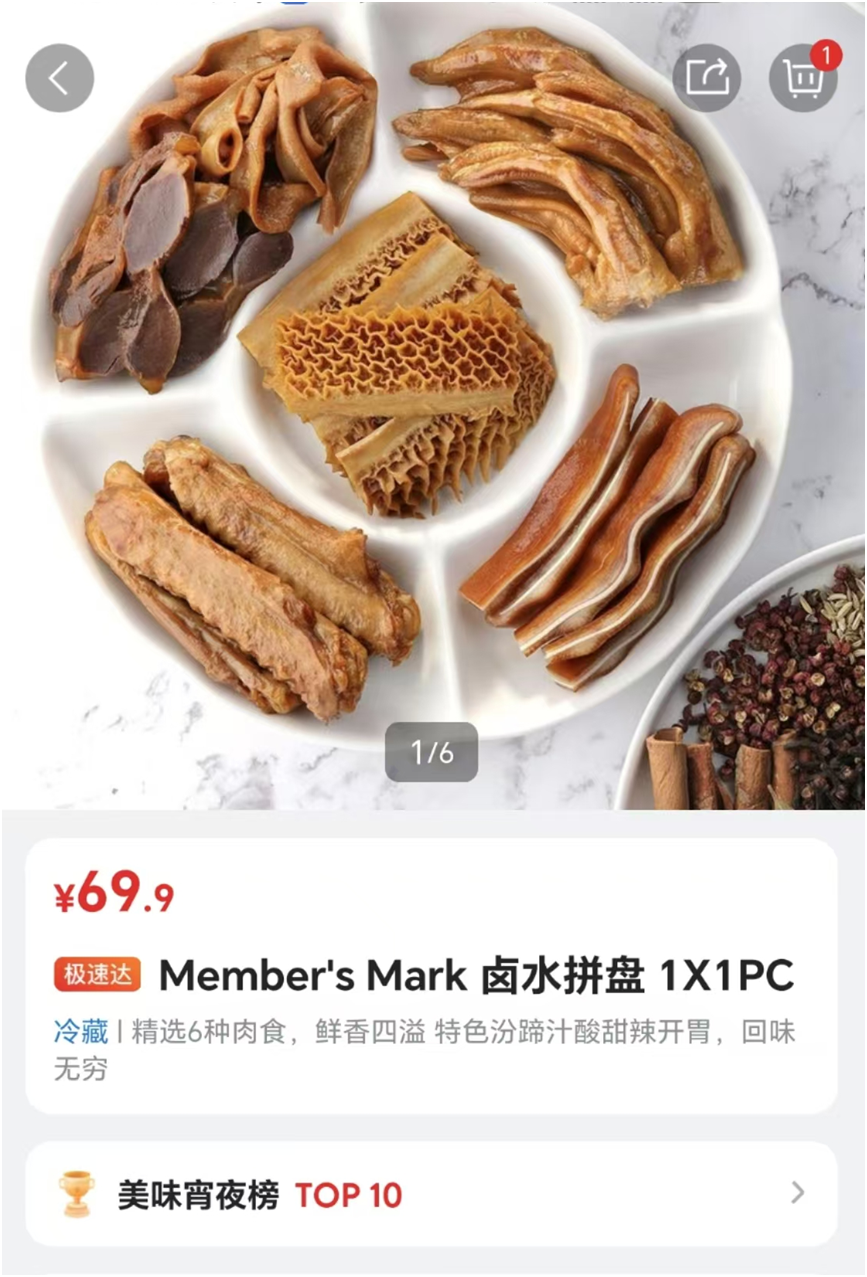The image size is (867, 1277).
Task: Open the shopping cart
Action: click(x=802, y=78)
